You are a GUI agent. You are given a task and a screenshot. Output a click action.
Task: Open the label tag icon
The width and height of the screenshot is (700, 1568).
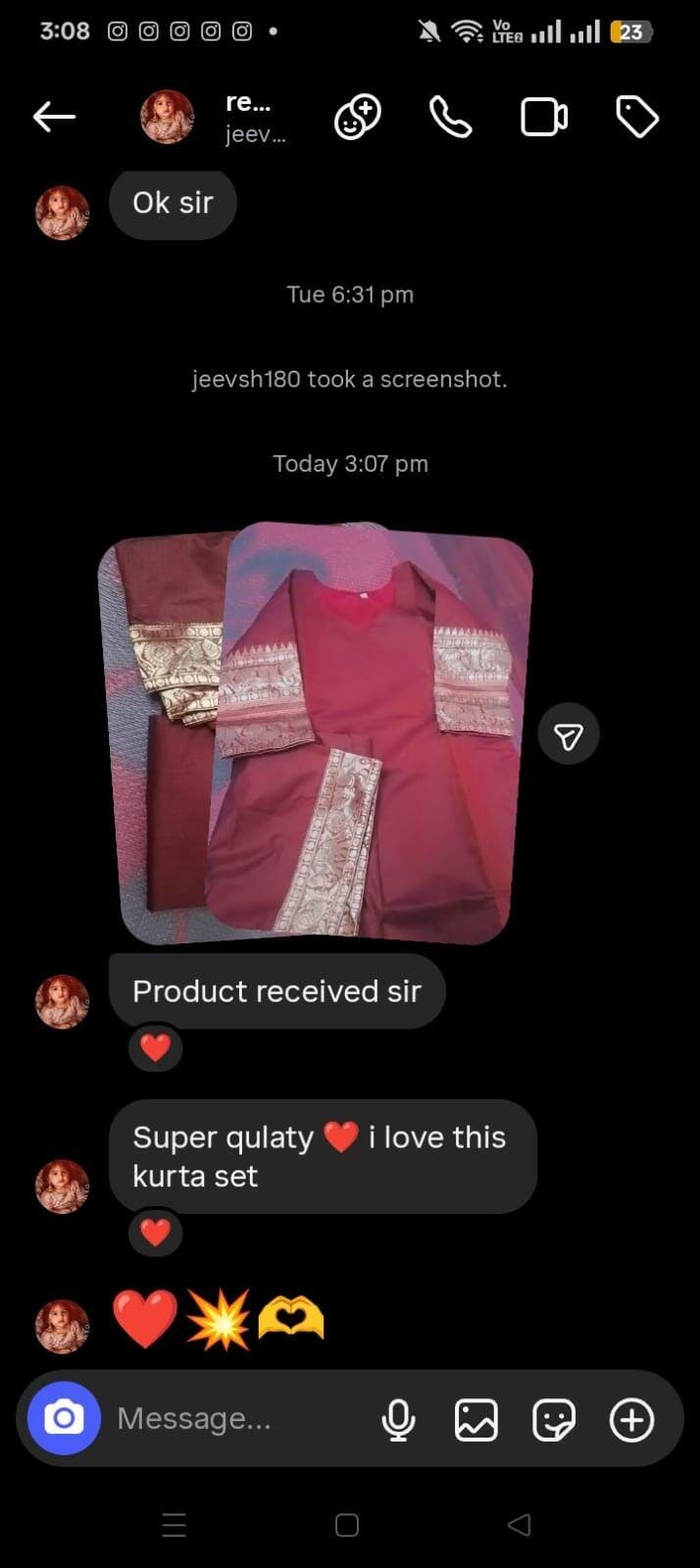pyautogui.click(x=636, y=118)
